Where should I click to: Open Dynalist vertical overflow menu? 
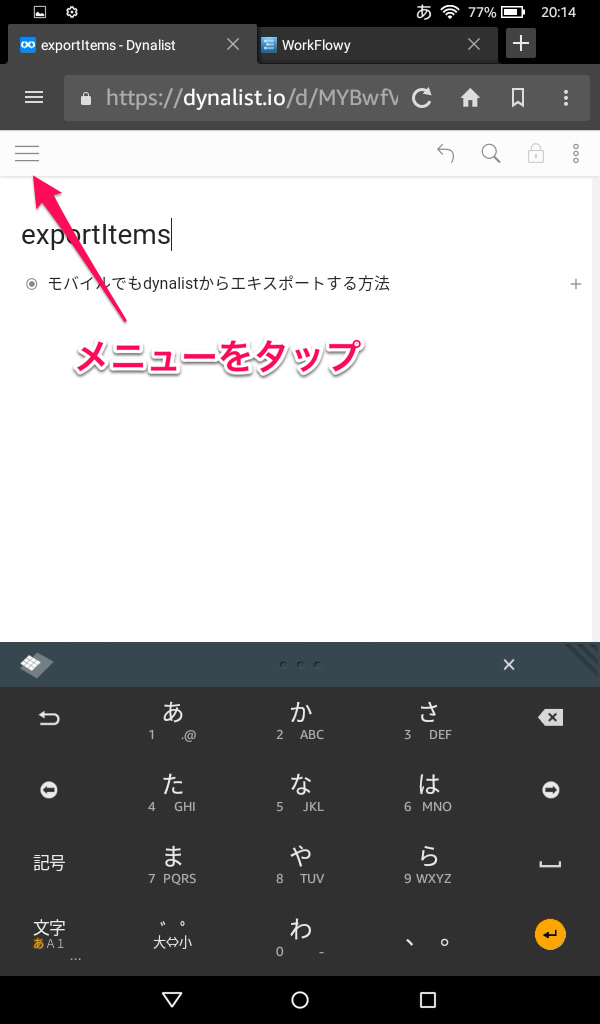point(576,154)
